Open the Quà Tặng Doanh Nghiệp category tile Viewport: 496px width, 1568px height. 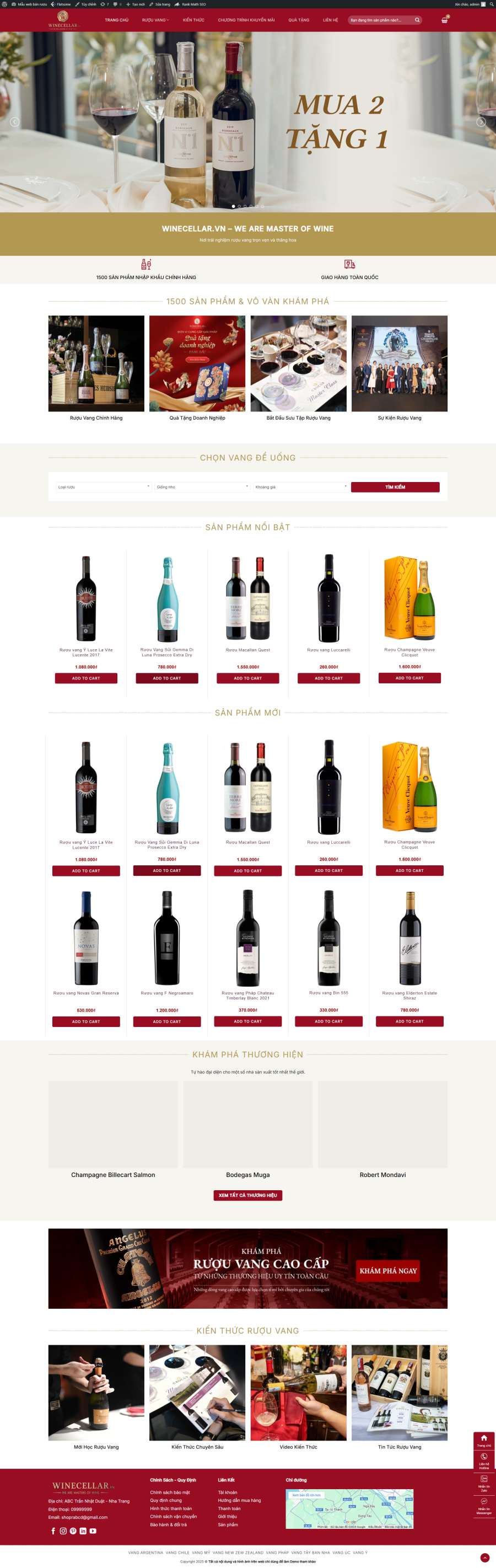pos(197,363)
